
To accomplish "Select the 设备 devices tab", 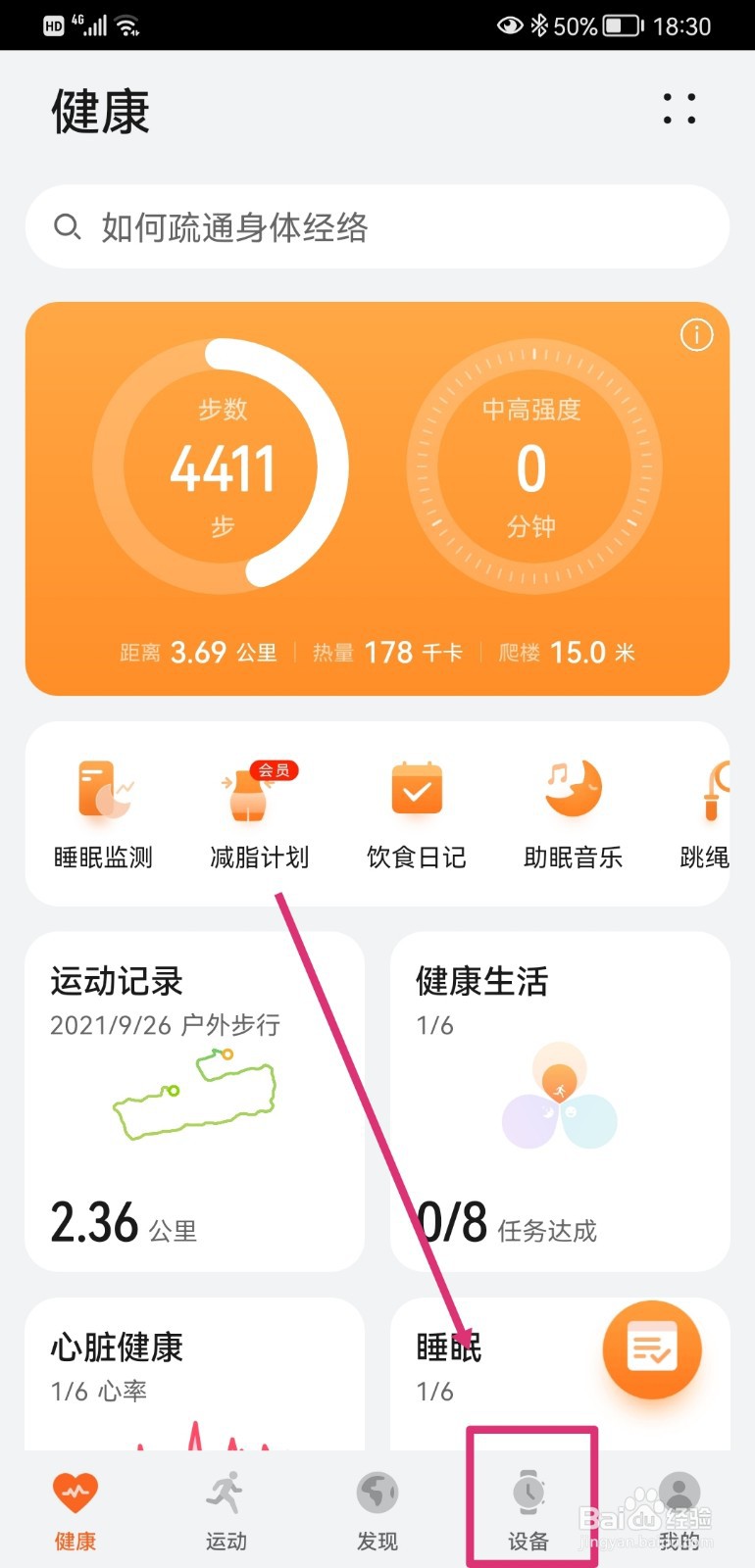I will (527, 1506).
